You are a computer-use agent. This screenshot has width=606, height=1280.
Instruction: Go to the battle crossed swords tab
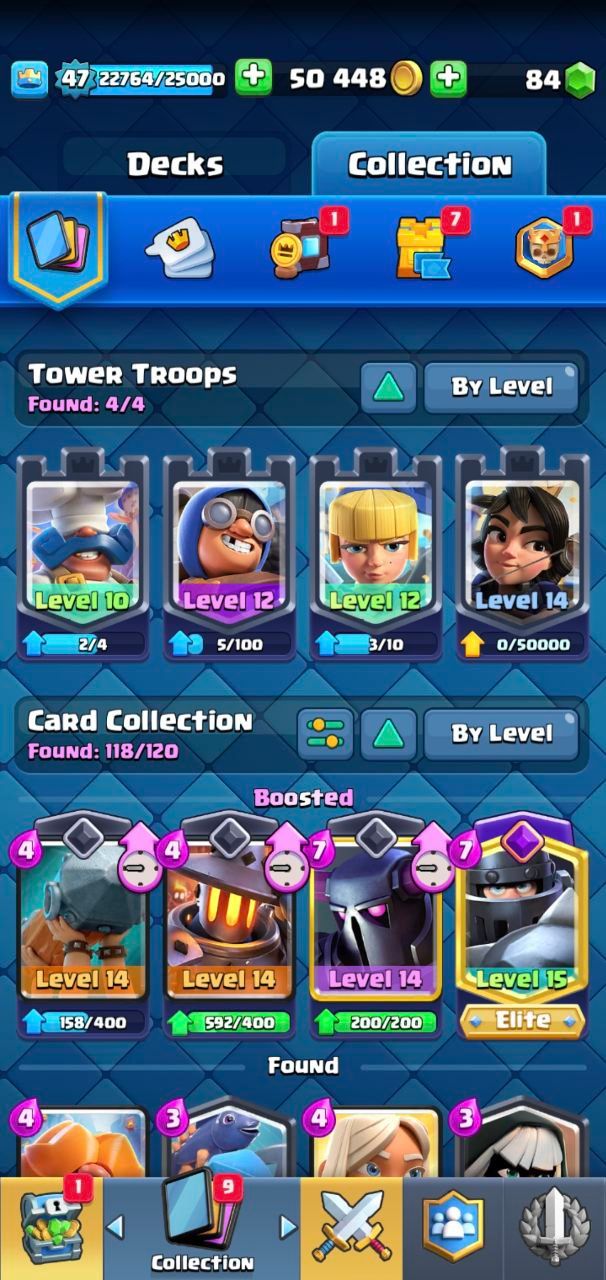click(x=352, y=1228)
